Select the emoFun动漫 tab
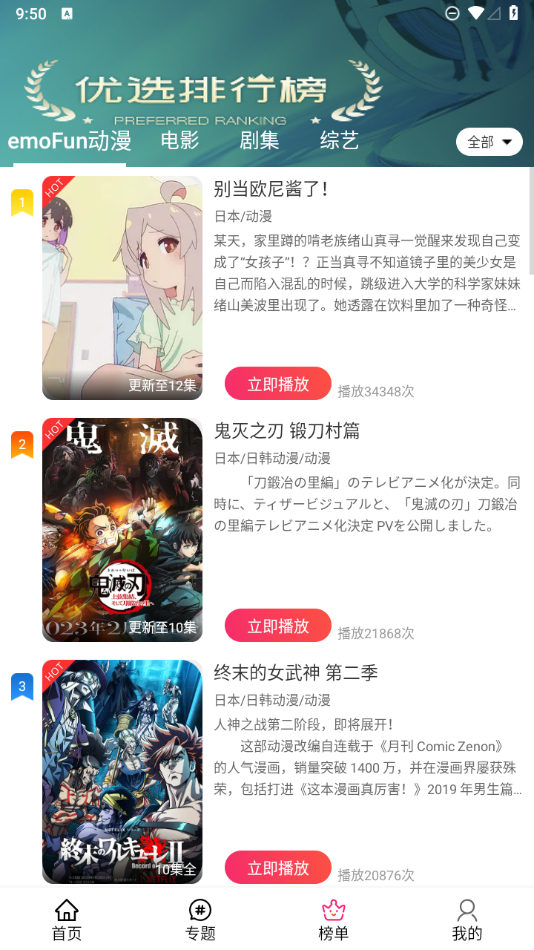 click(69, 141)
